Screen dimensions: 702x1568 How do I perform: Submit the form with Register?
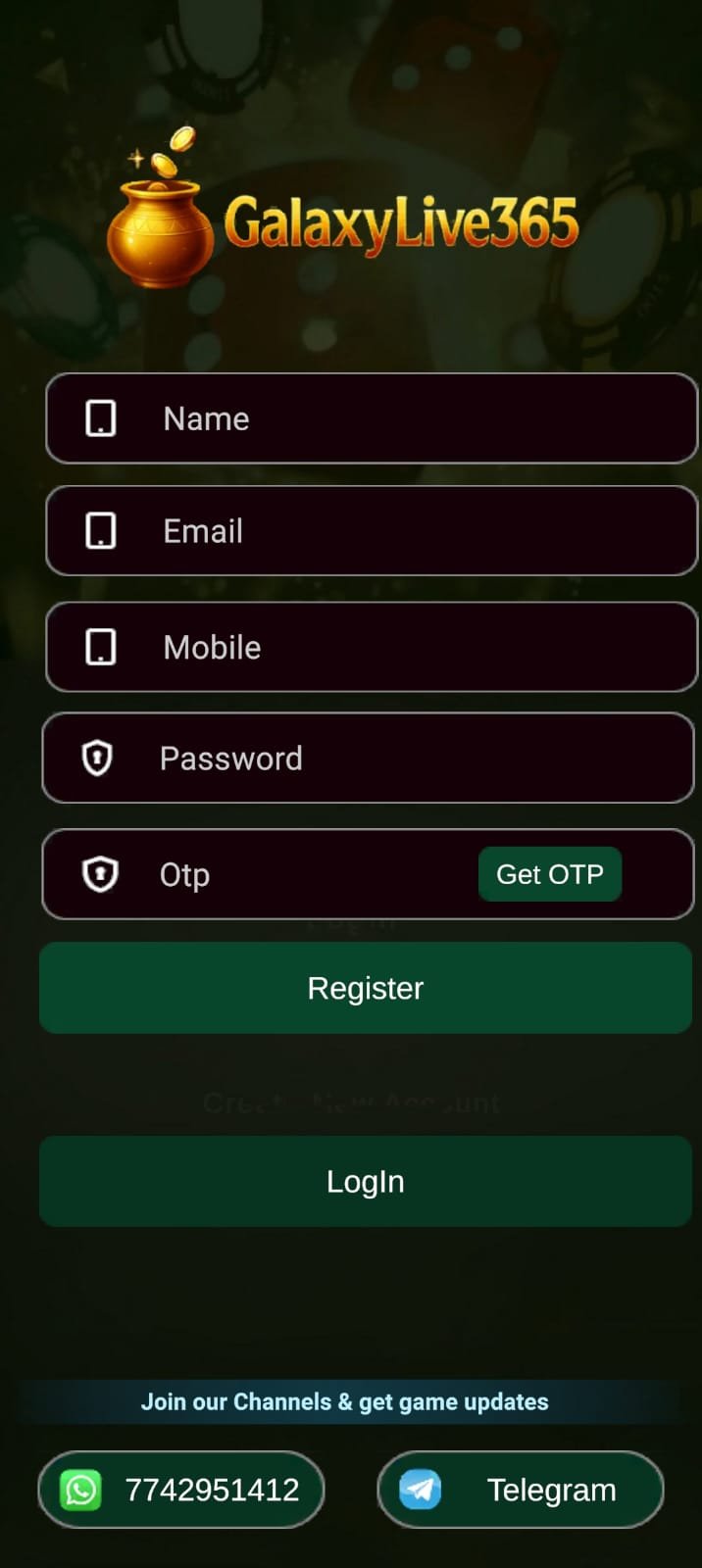[x=366, y=988]
